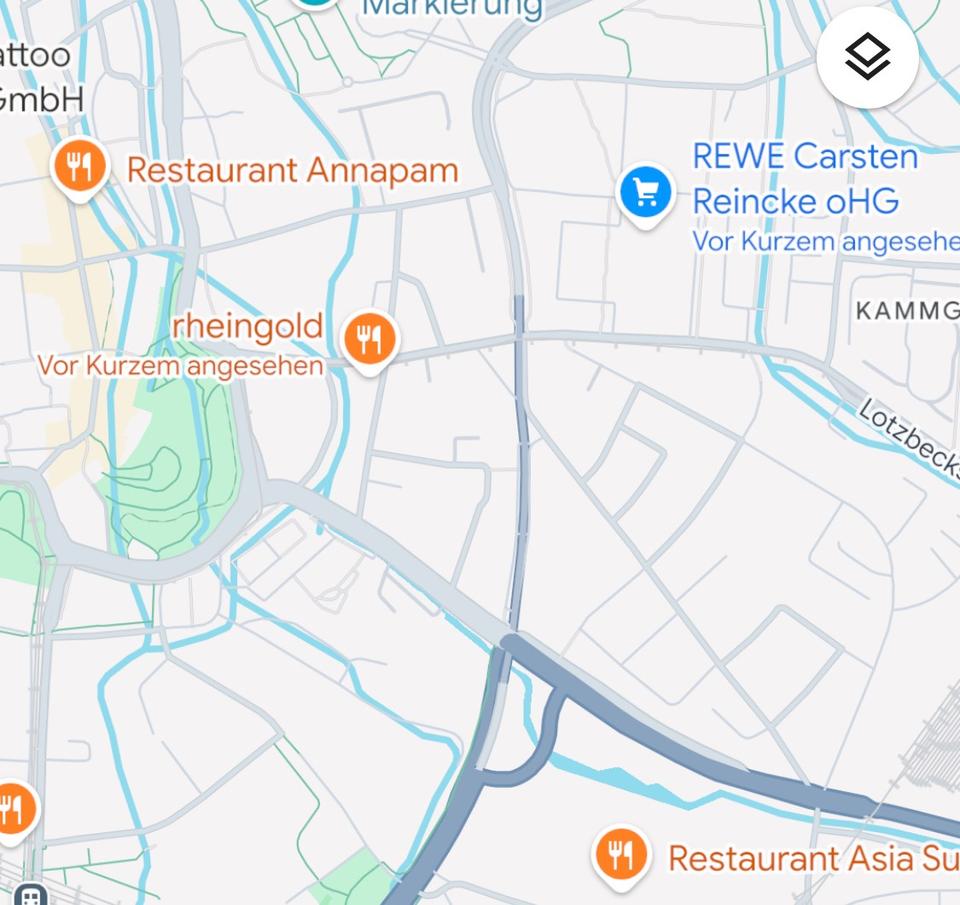Open the rheingold restaurant pin

click(369, 340)
